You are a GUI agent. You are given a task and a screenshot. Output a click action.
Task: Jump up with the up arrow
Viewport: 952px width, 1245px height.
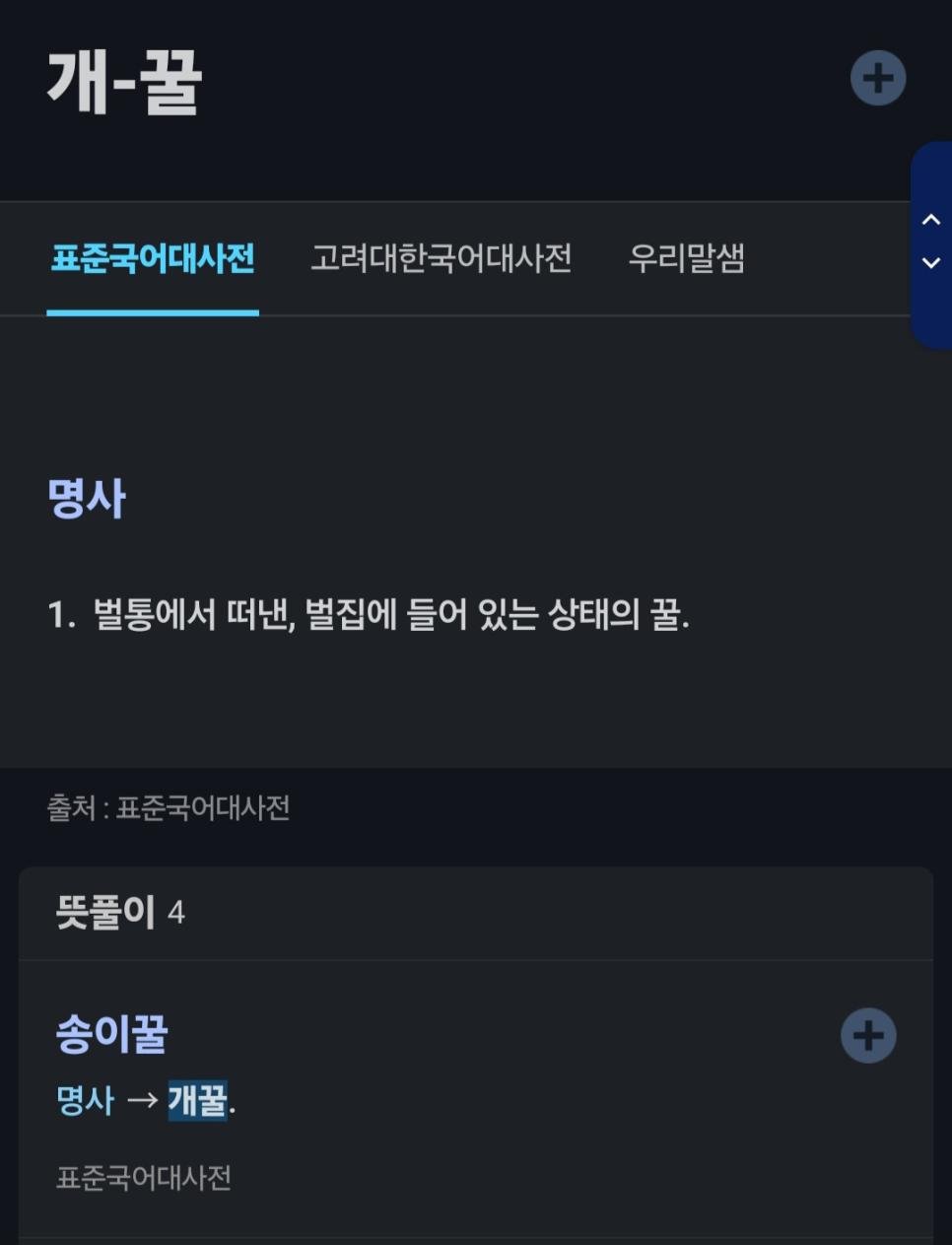(x=930, y=220)
